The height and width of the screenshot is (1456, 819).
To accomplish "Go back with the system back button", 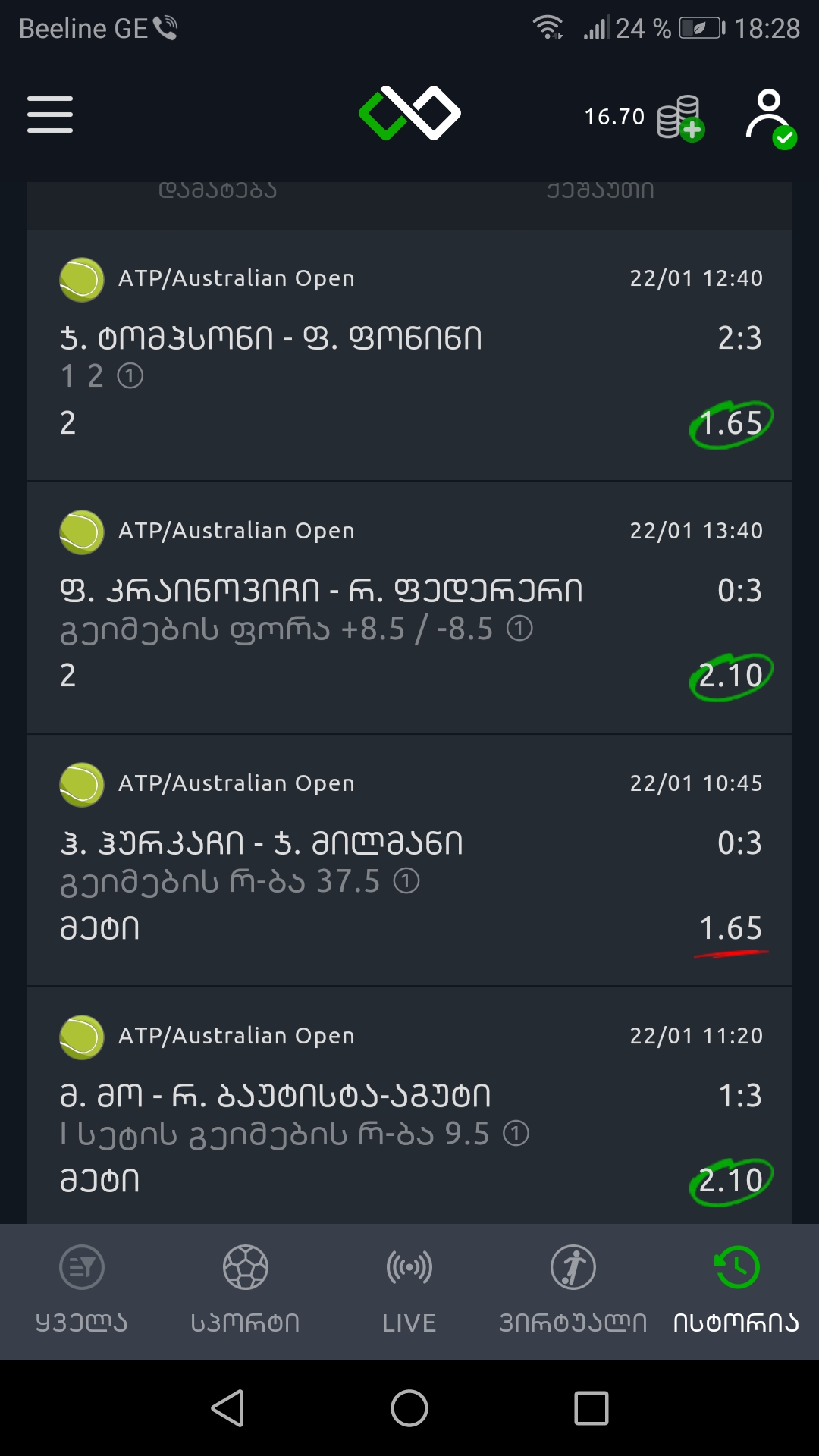I will click(227, 1408).
